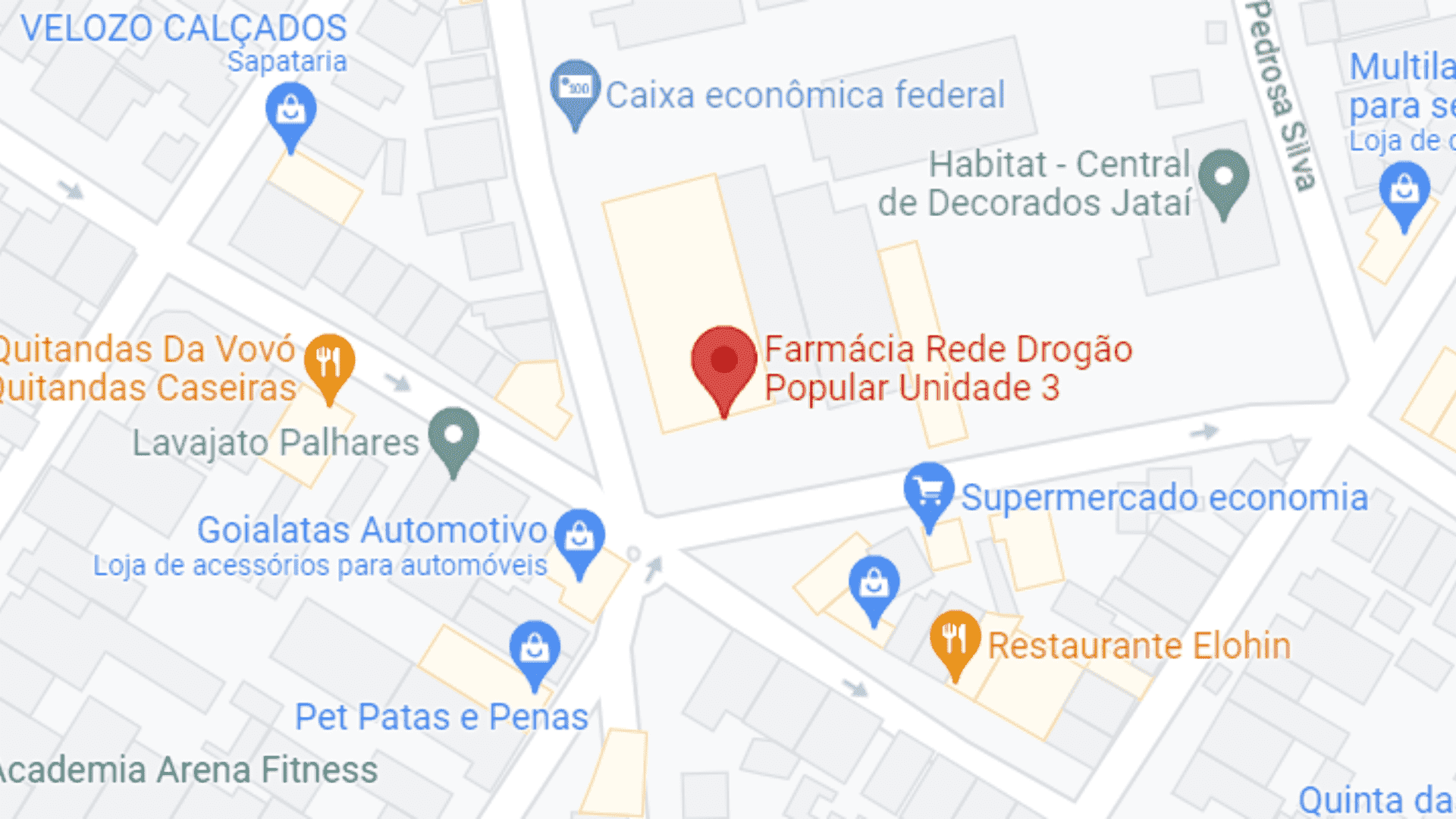Tap the red Farmácia Rede Drogão pin
The width and height of the screenshot is (1456, 819).
[723, 362]
